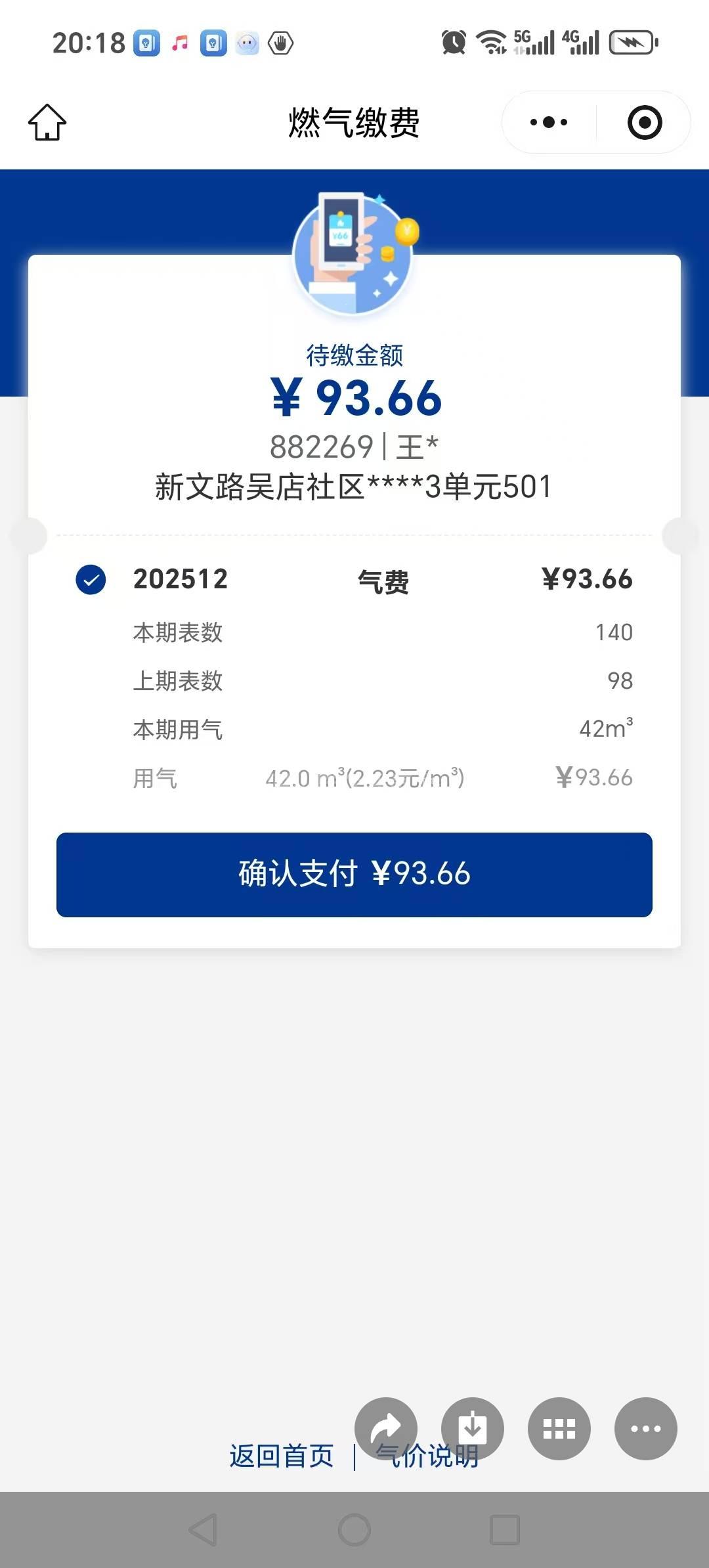709x1568 pixels.
Task: Open recent apps from navigation bar
Action: click(x=505, y=1530)
